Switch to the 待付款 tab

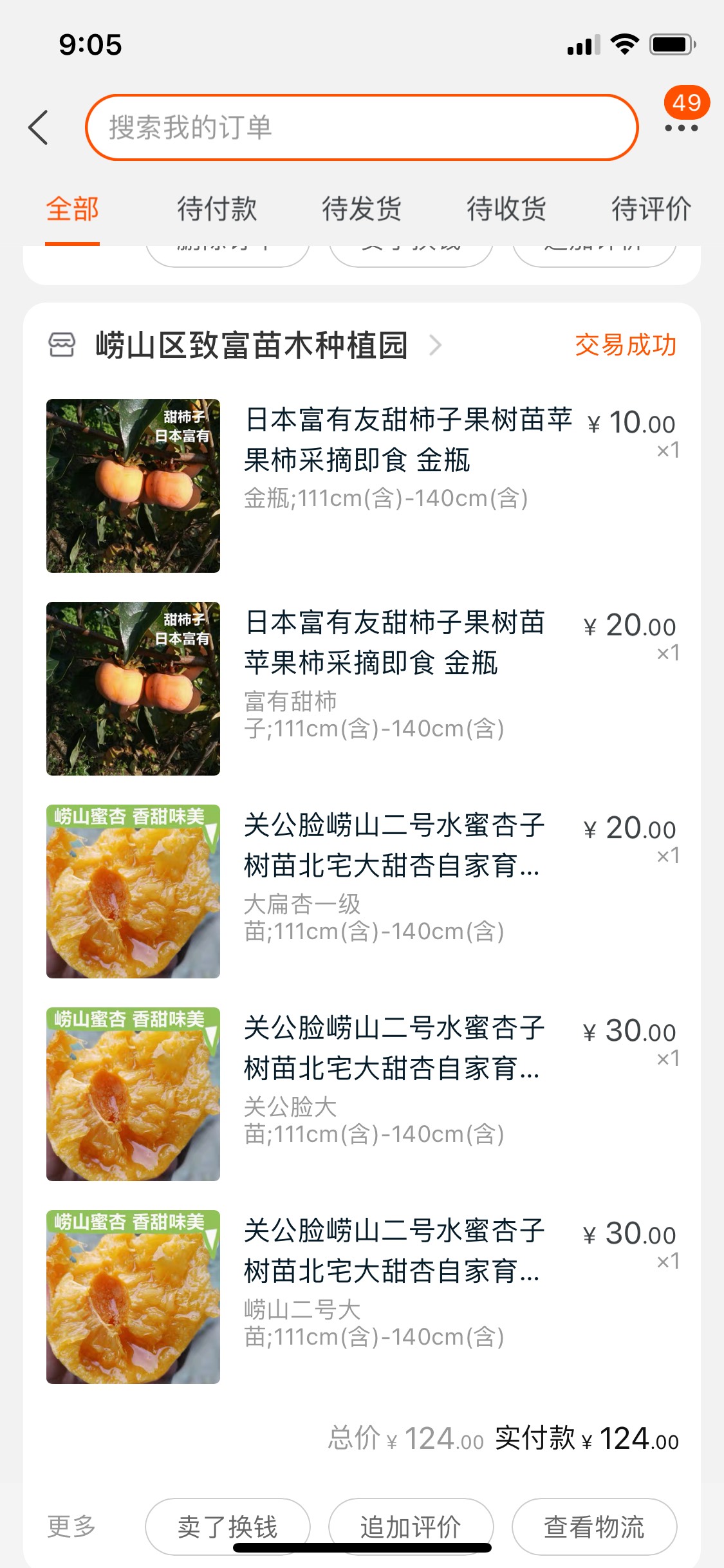pos(217,209)
